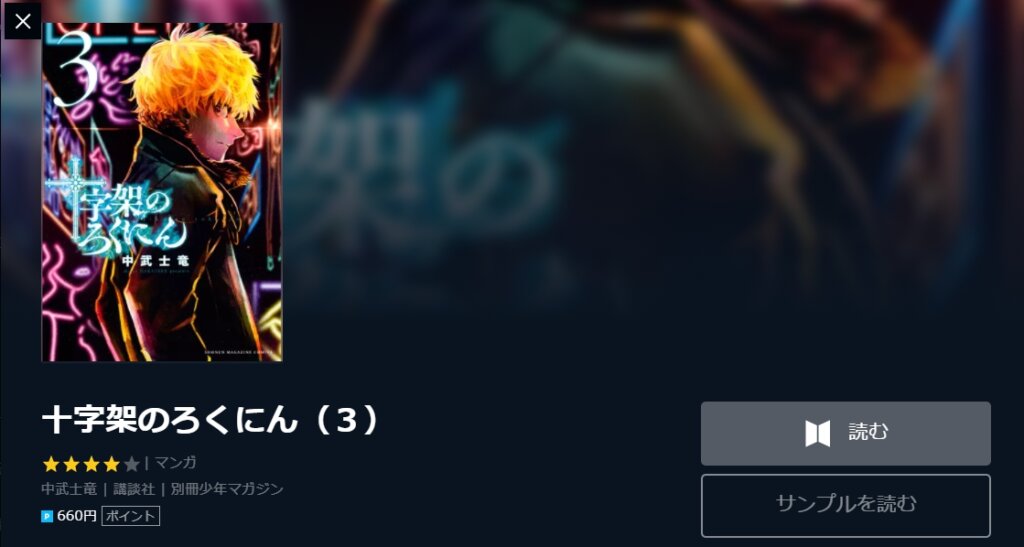Open 別冊少年マガジン magazine link

point(227,489)
